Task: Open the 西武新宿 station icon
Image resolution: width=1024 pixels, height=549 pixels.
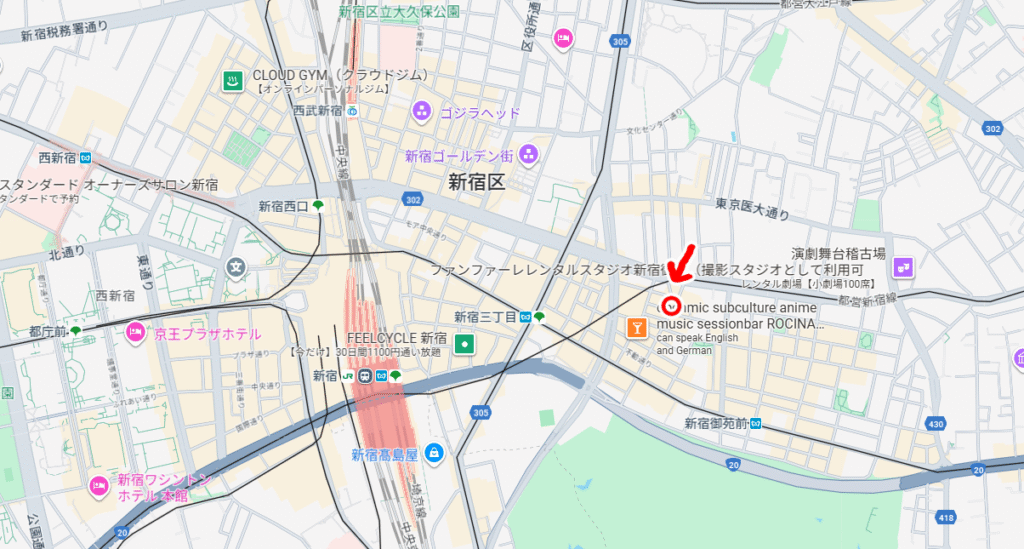Action: tap(352, 110)
